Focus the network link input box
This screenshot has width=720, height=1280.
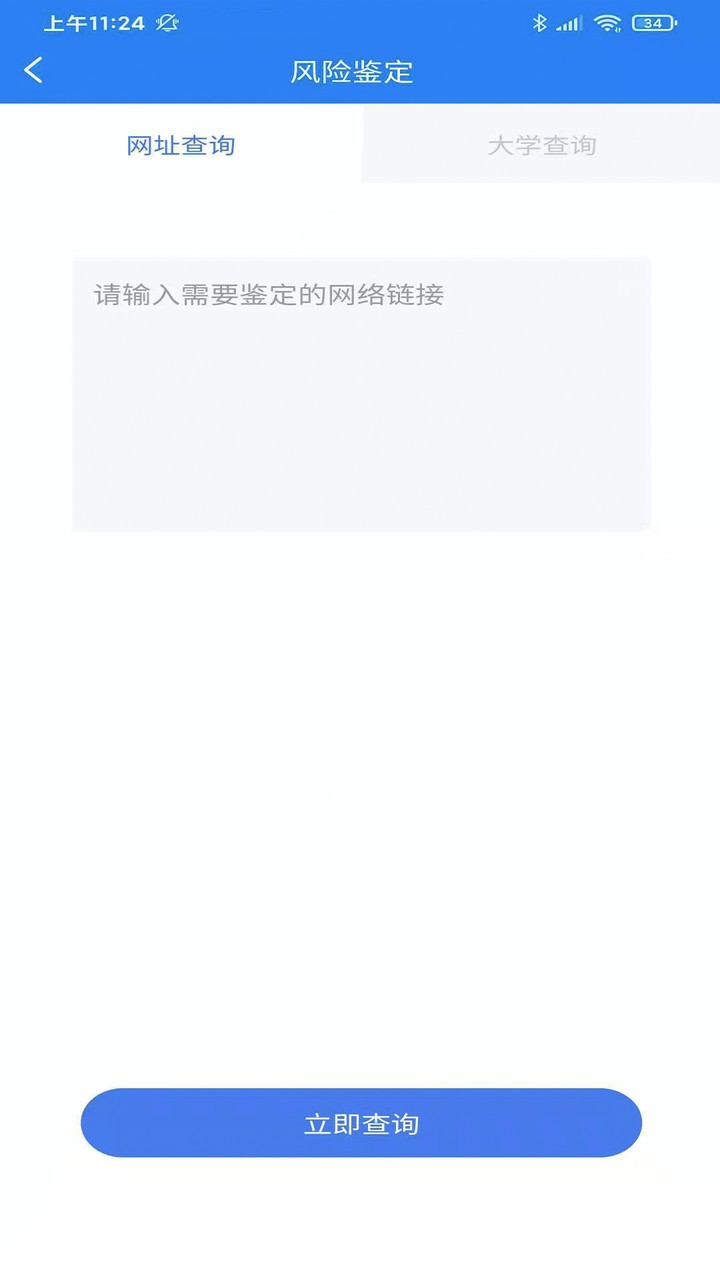(x=361, y=394)
